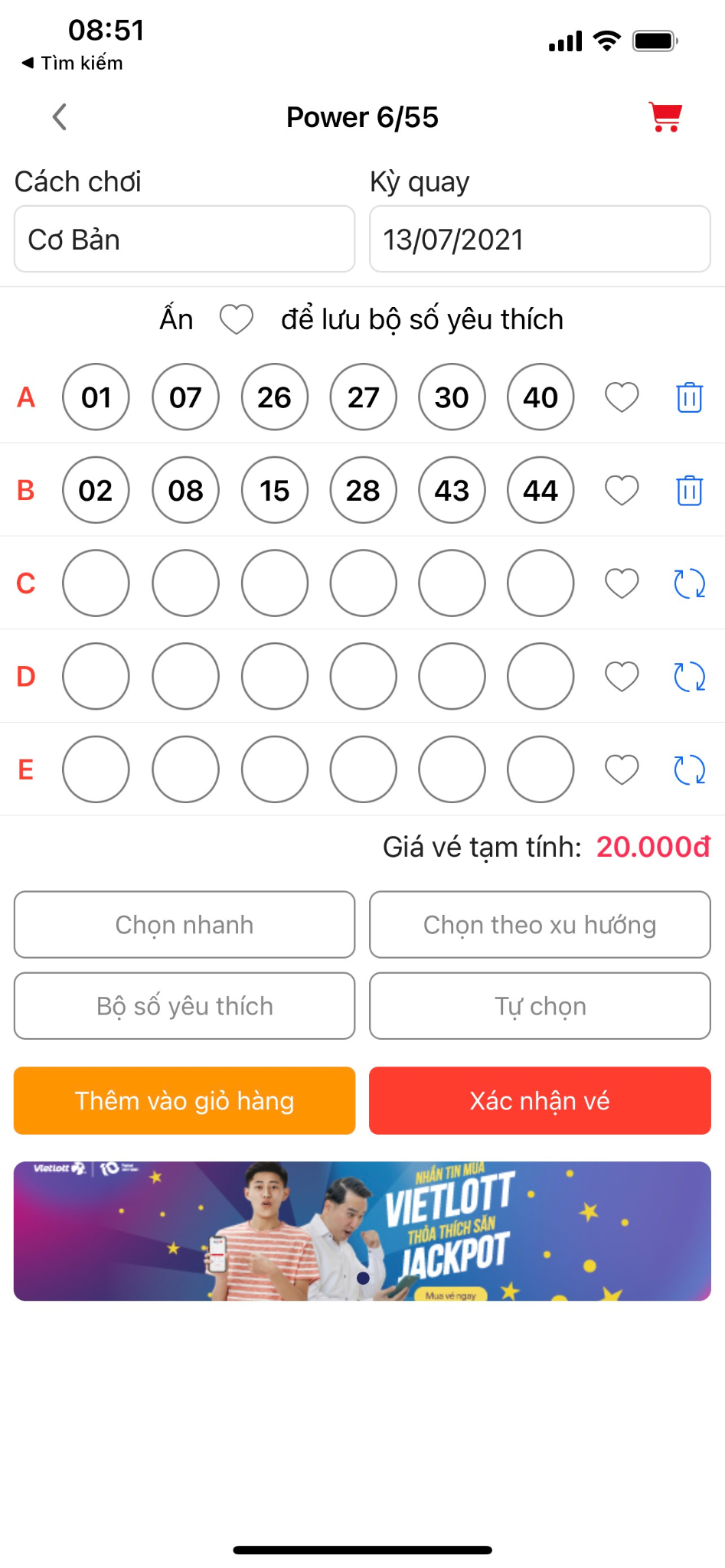Screen dimensions: 725x1568
Task: Open Bộ số yêu thích
Action: (x=185, y=1005)
